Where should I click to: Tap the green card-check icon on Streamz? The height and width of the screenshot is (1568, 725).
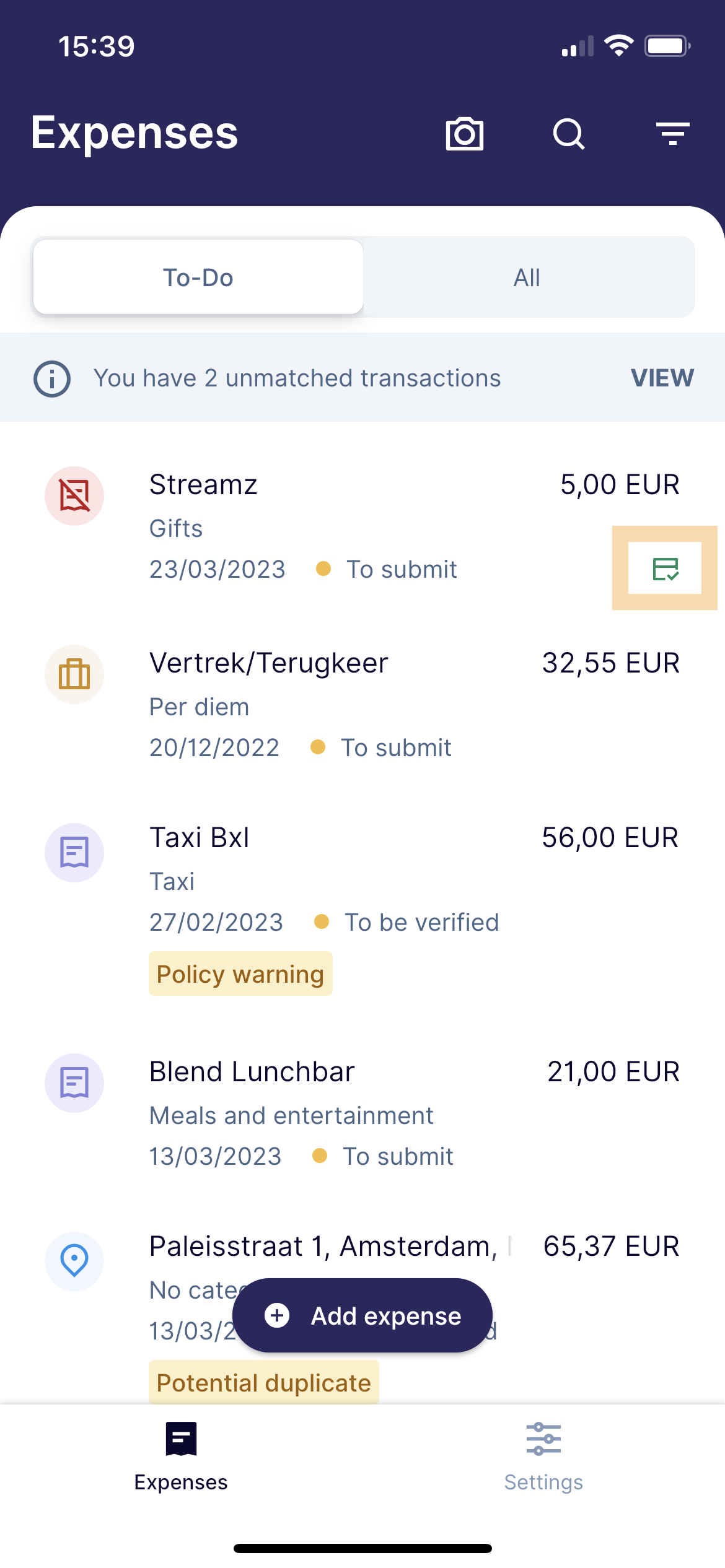pyautogui.click(x=665, y=568)
